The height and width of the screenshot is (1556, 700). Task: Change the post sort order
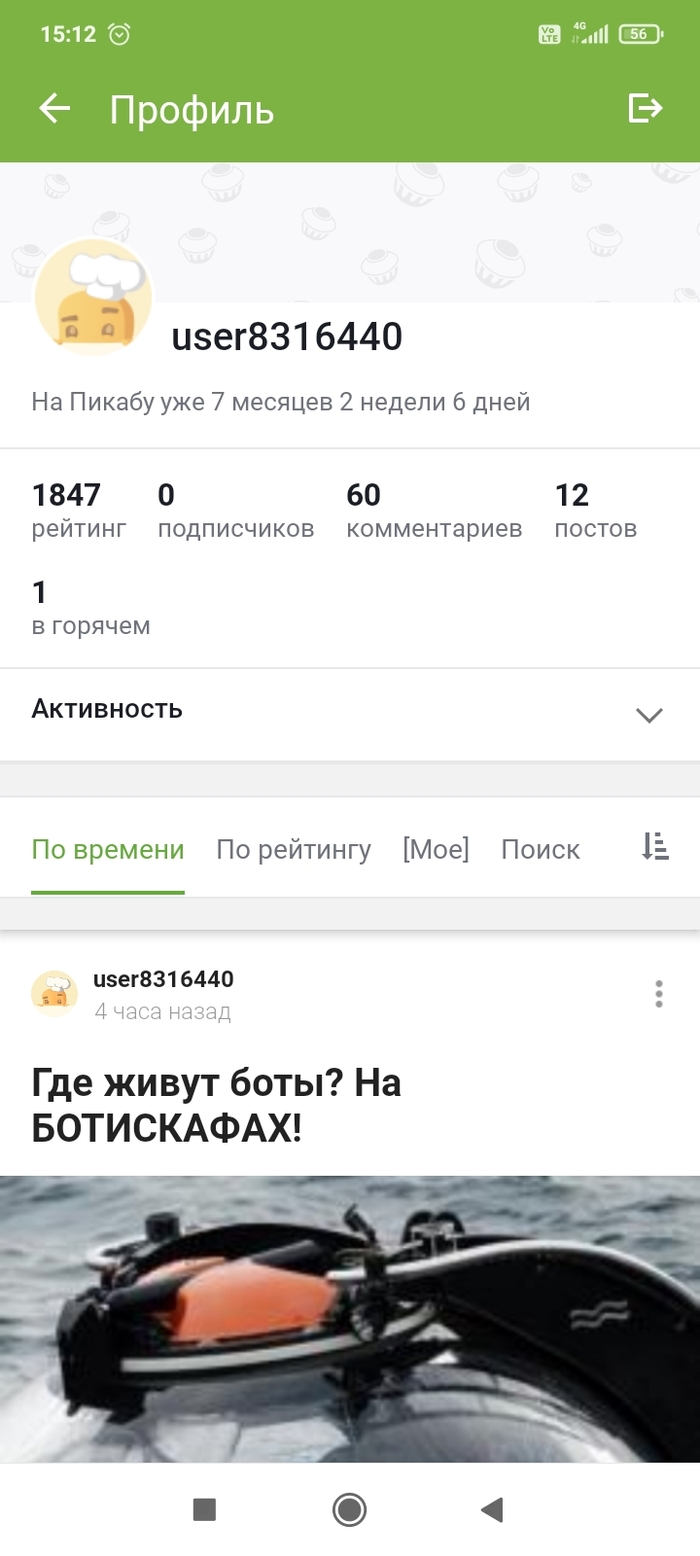[655, 848]
